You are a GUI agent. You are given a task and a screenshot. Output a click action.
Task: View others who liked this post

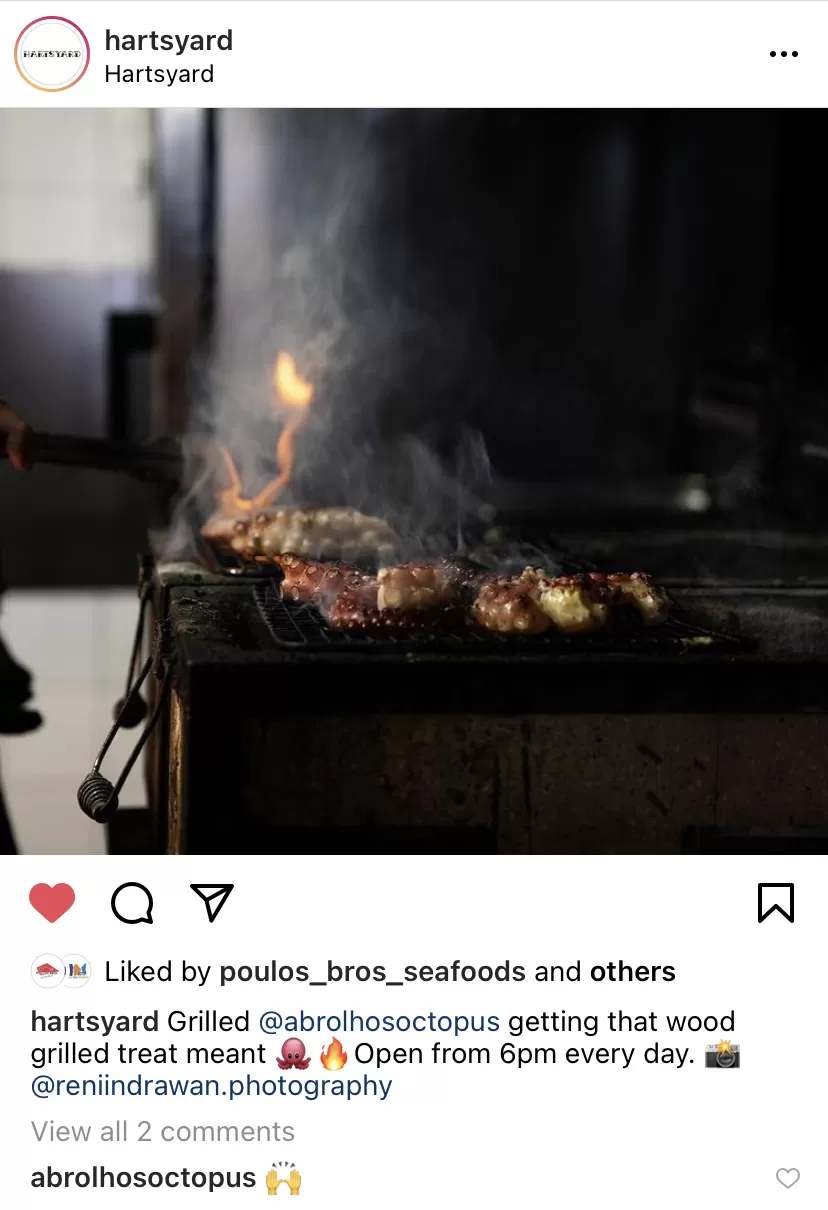point(632,971)
